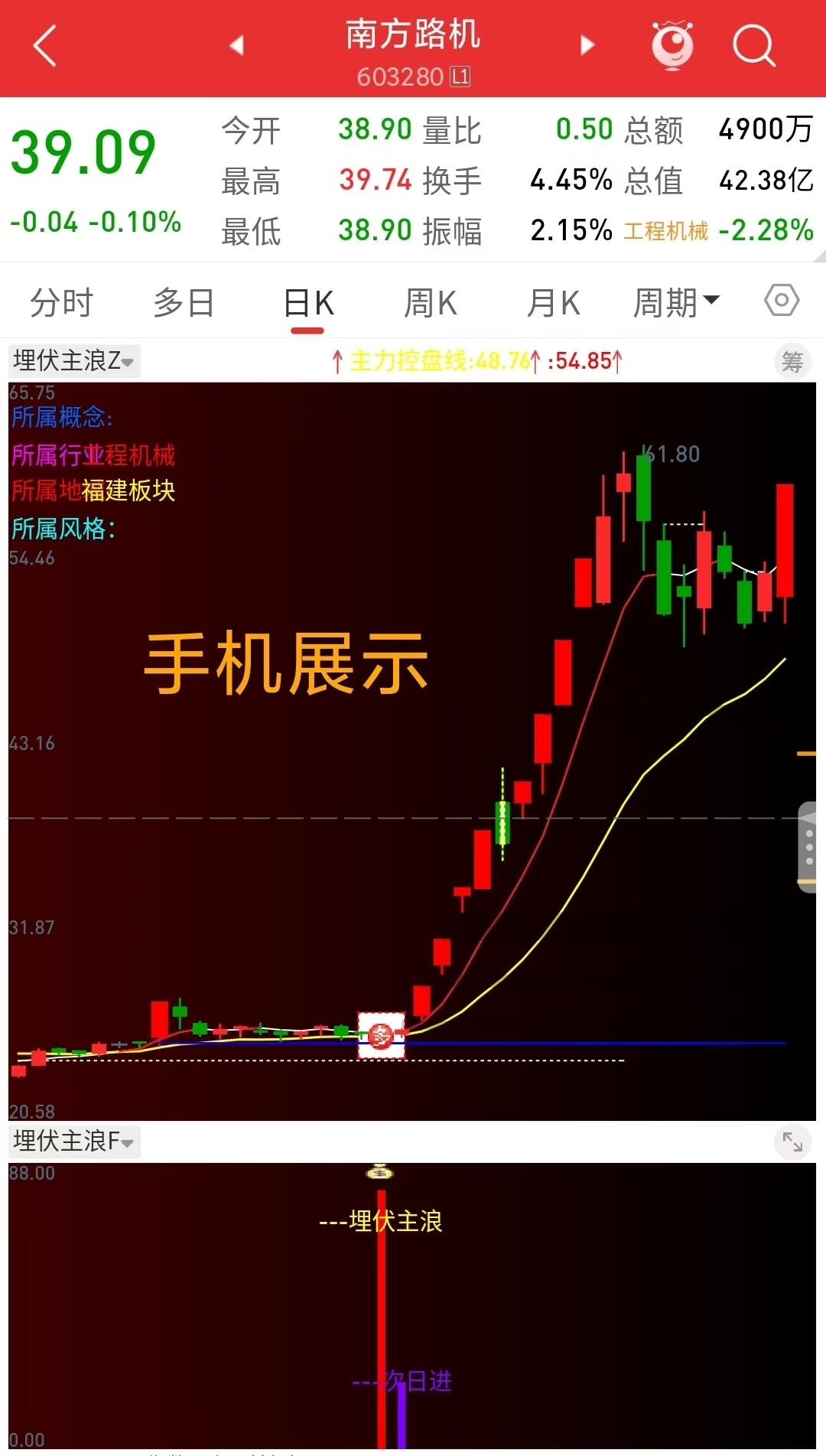This screenshot has width=826, height=1456.
Task: Tap the 筹 chip distribution button
Action: point(792,361)
